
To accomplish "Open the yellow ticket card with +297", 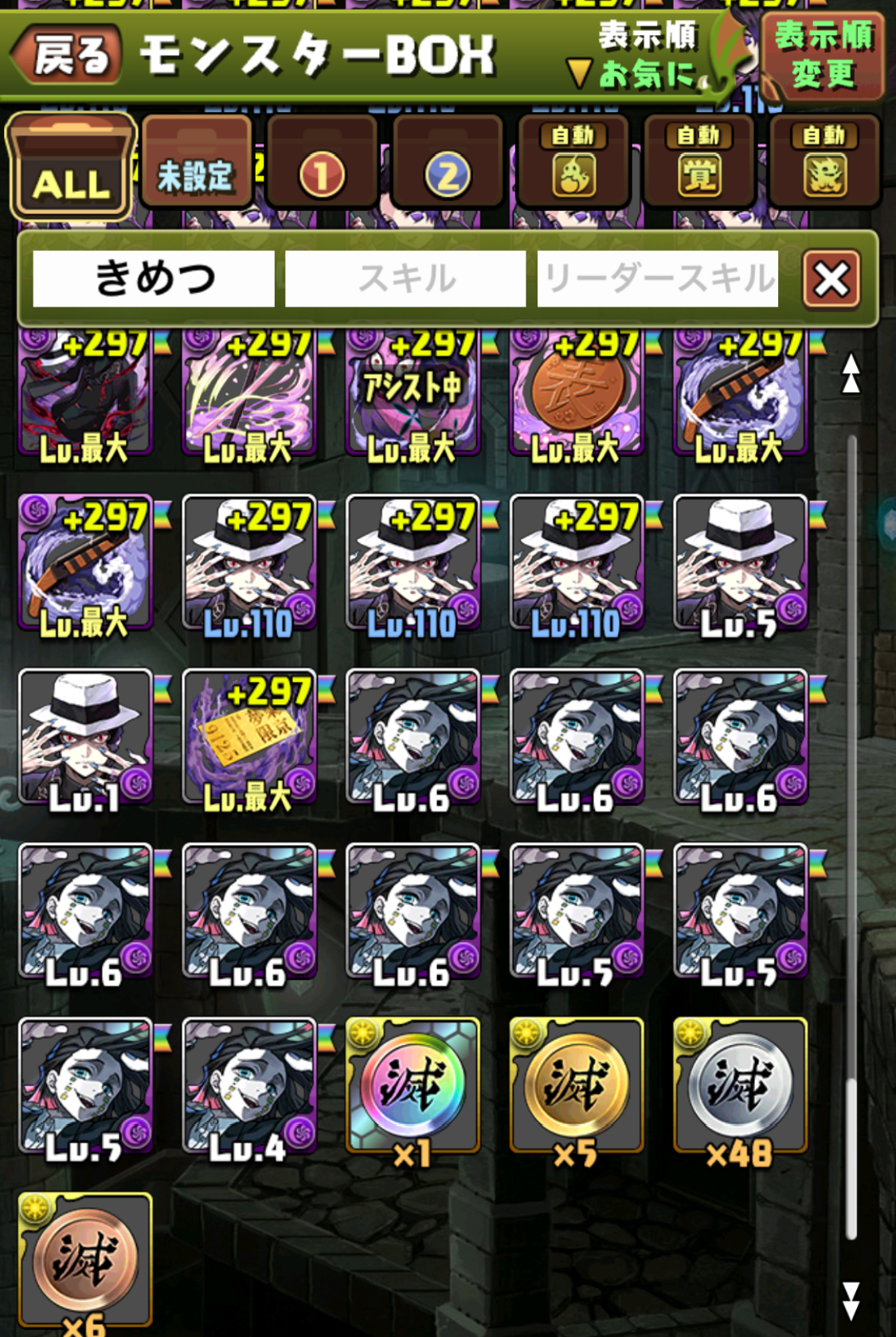I will (249, 738).
